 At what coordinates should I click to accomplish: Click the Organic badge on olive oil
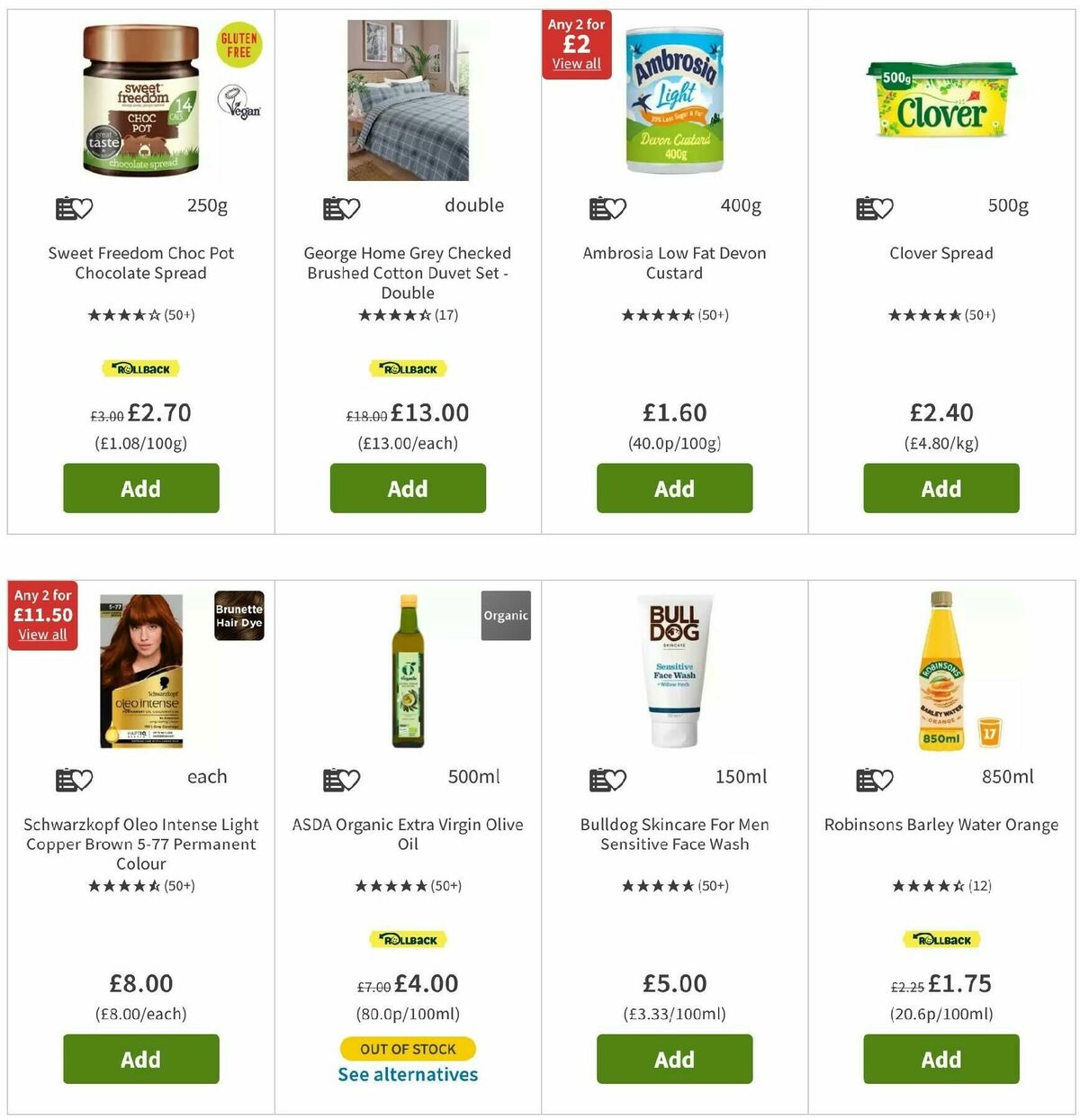point(505,616)
